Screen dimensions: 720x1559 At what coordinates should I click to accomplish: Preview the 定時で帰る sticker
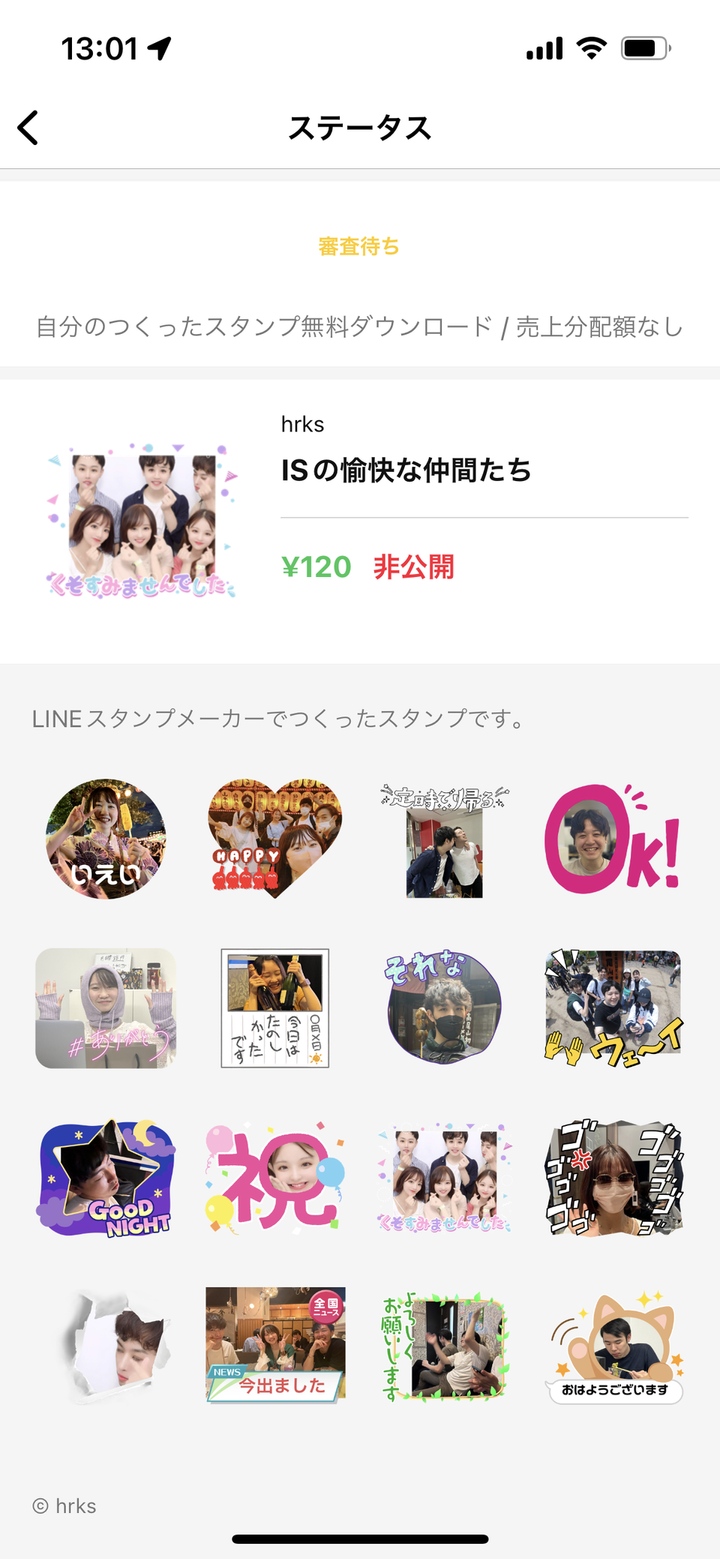[445, 841]
